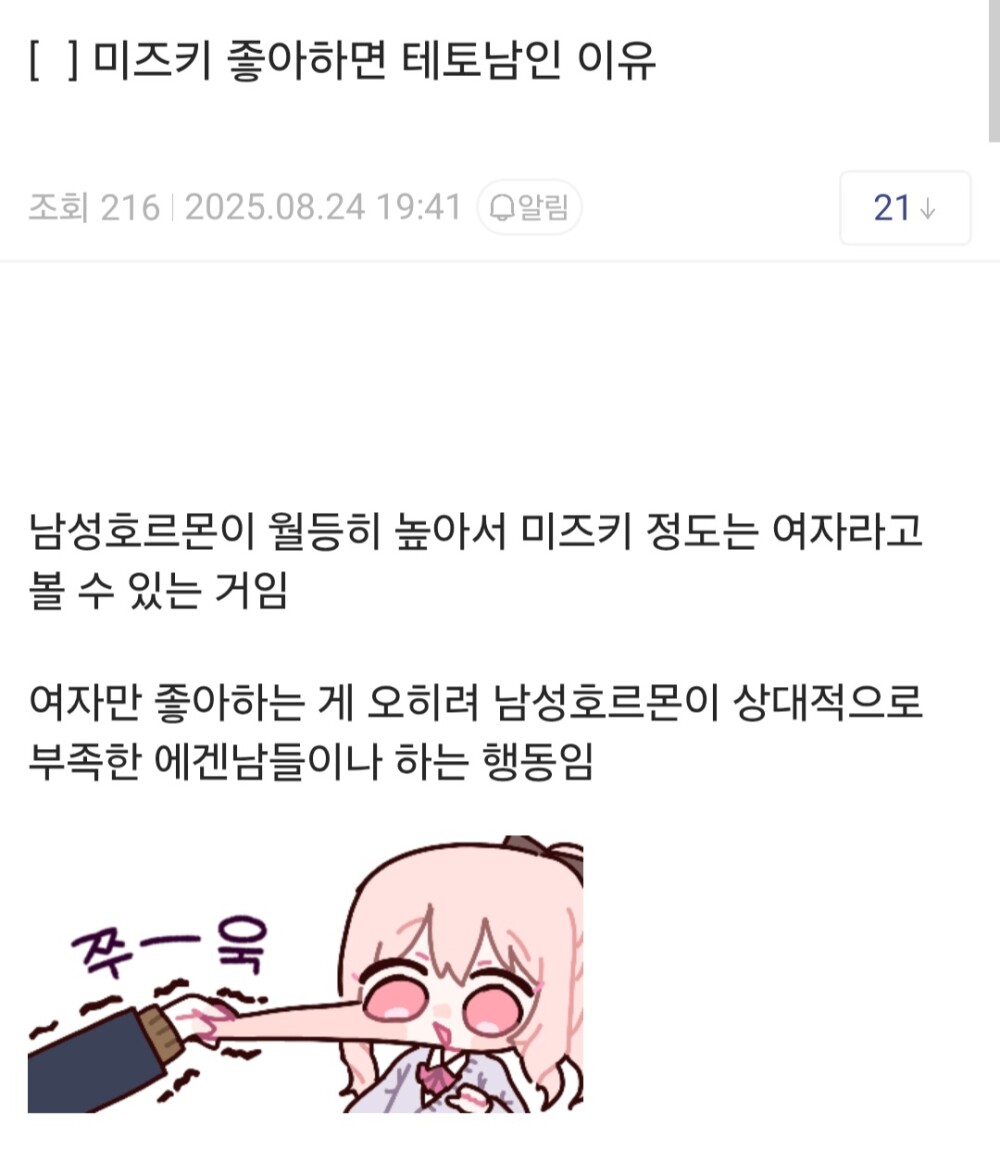The height and width of the screenshot is (1149, 1000).
Task: Tap the 알림 notification button
Action: click(529, 208)
